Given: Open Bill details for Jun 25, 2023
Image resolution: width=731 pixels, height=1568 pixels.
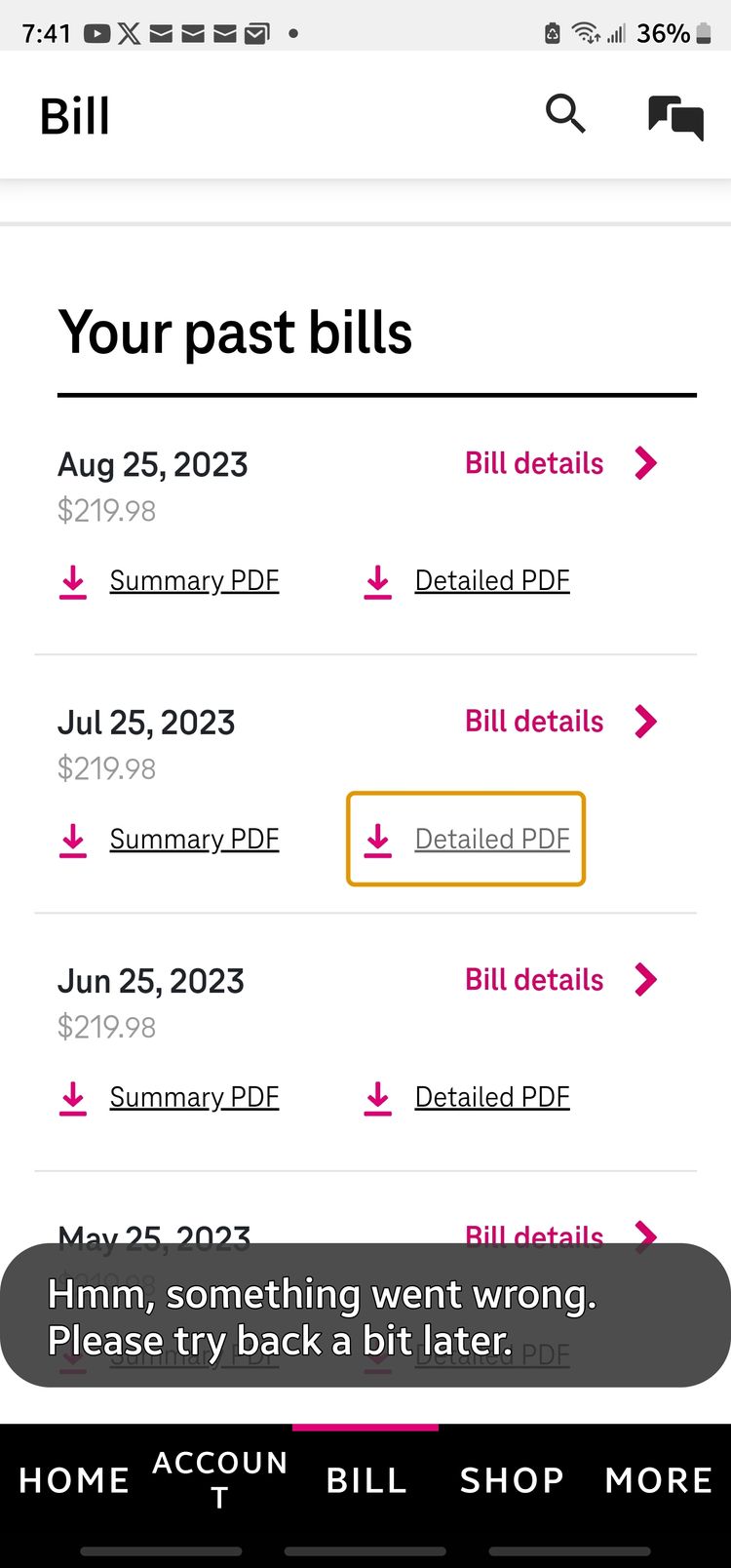Looking at the screenshot, I should pos(561,980).
